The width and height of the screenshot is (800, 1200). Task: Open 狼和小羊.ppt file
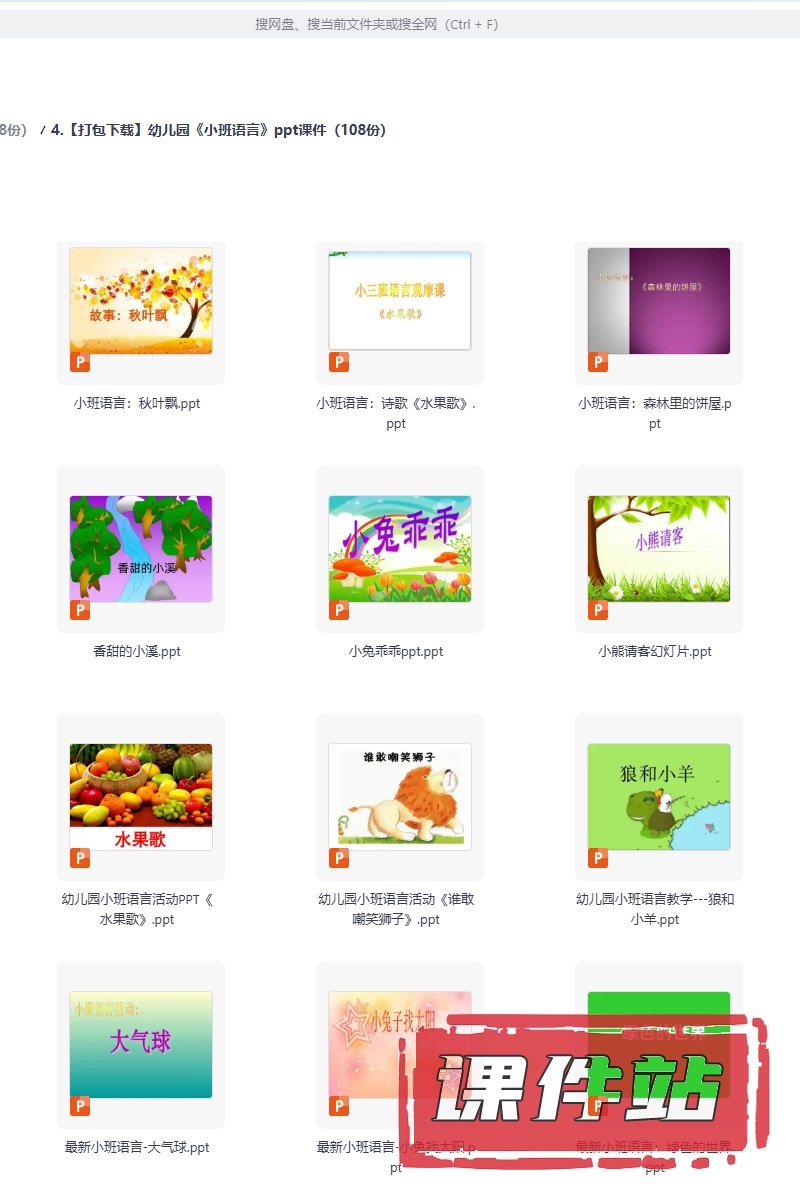(658, 797)
